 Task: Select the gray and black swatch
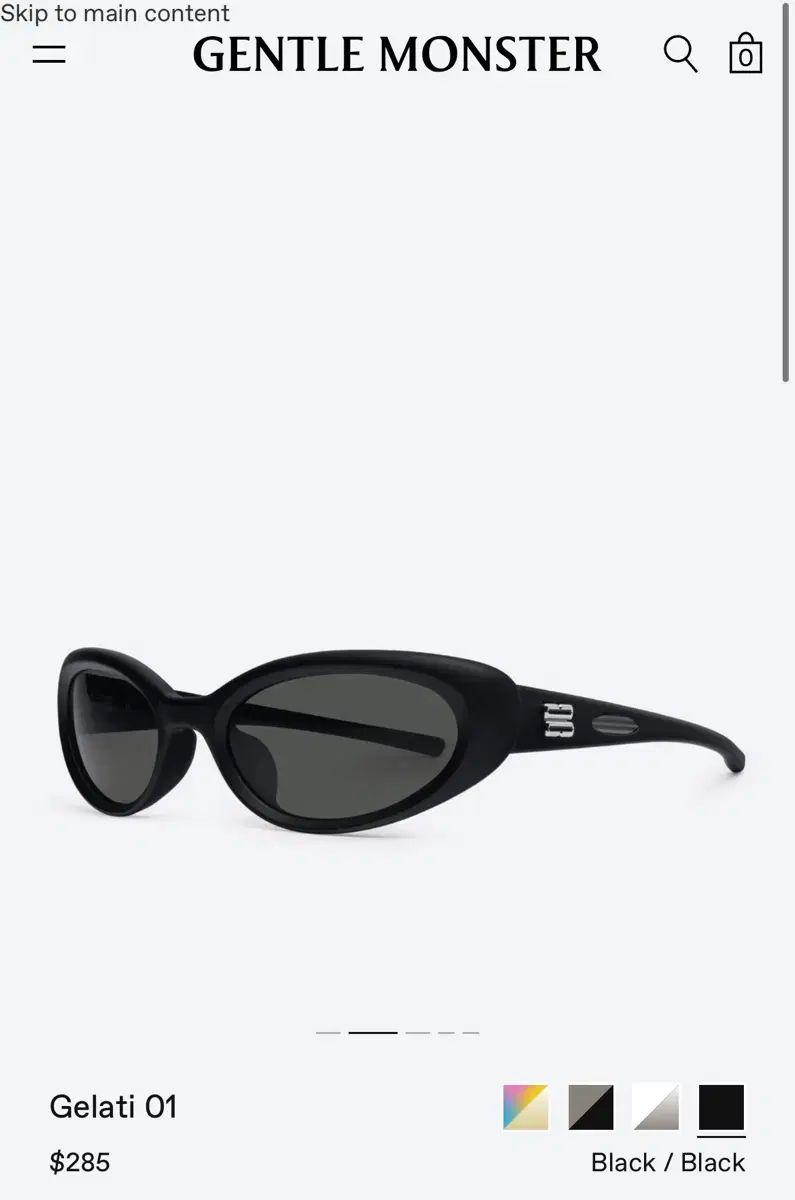(590, 1107)
